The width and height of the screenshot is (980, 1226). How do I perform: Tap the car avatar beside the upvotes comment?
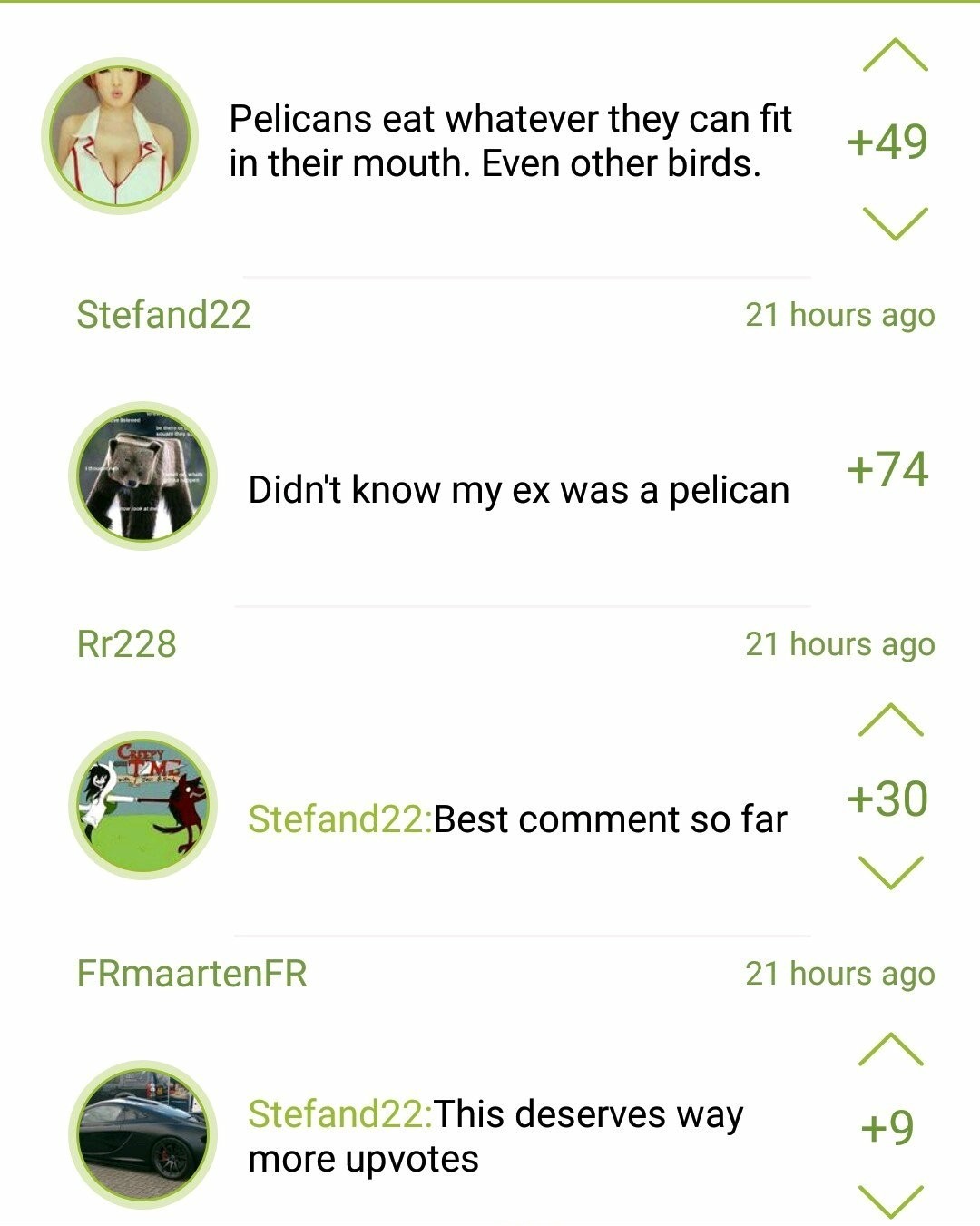[x=142, y=1135]
